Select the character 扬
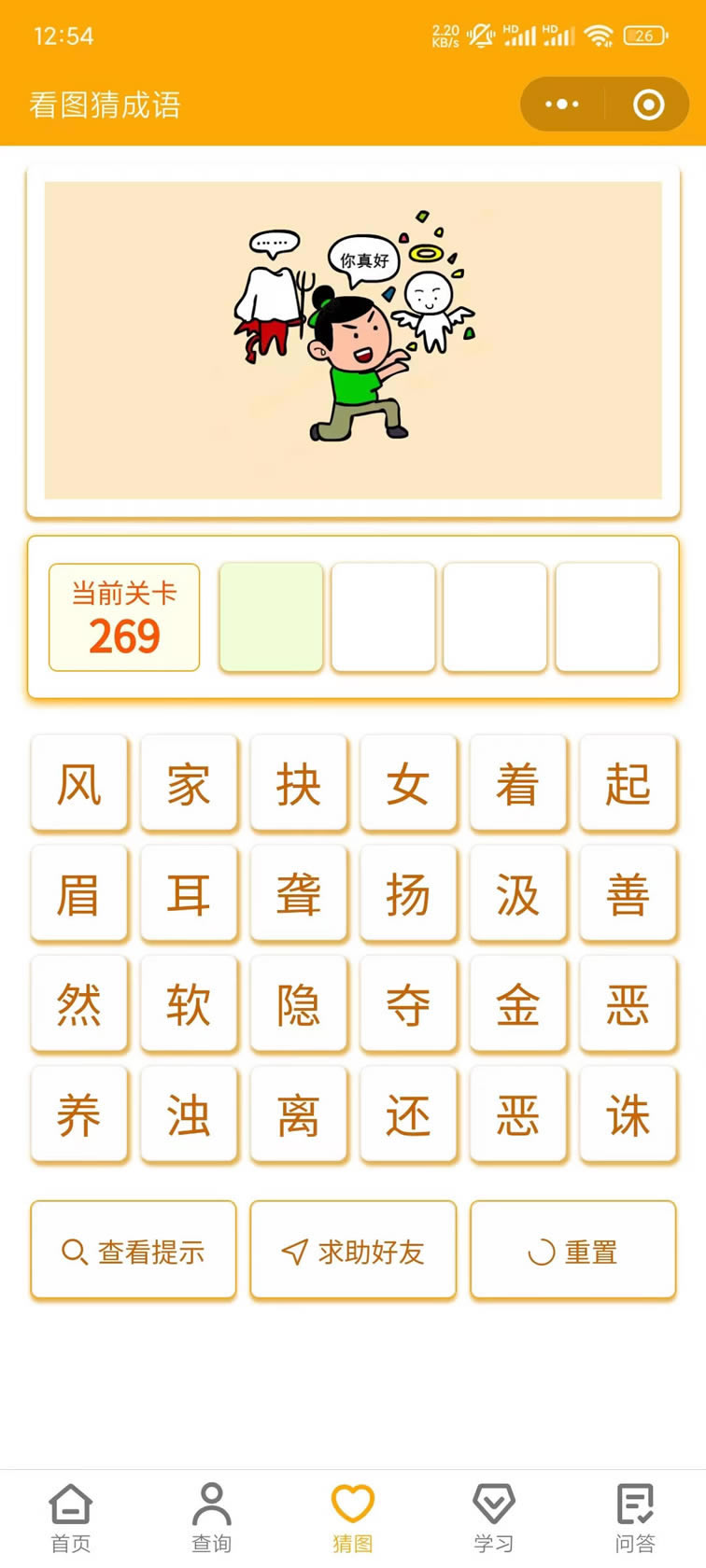The image size is (706, 1568). [408, 893]
